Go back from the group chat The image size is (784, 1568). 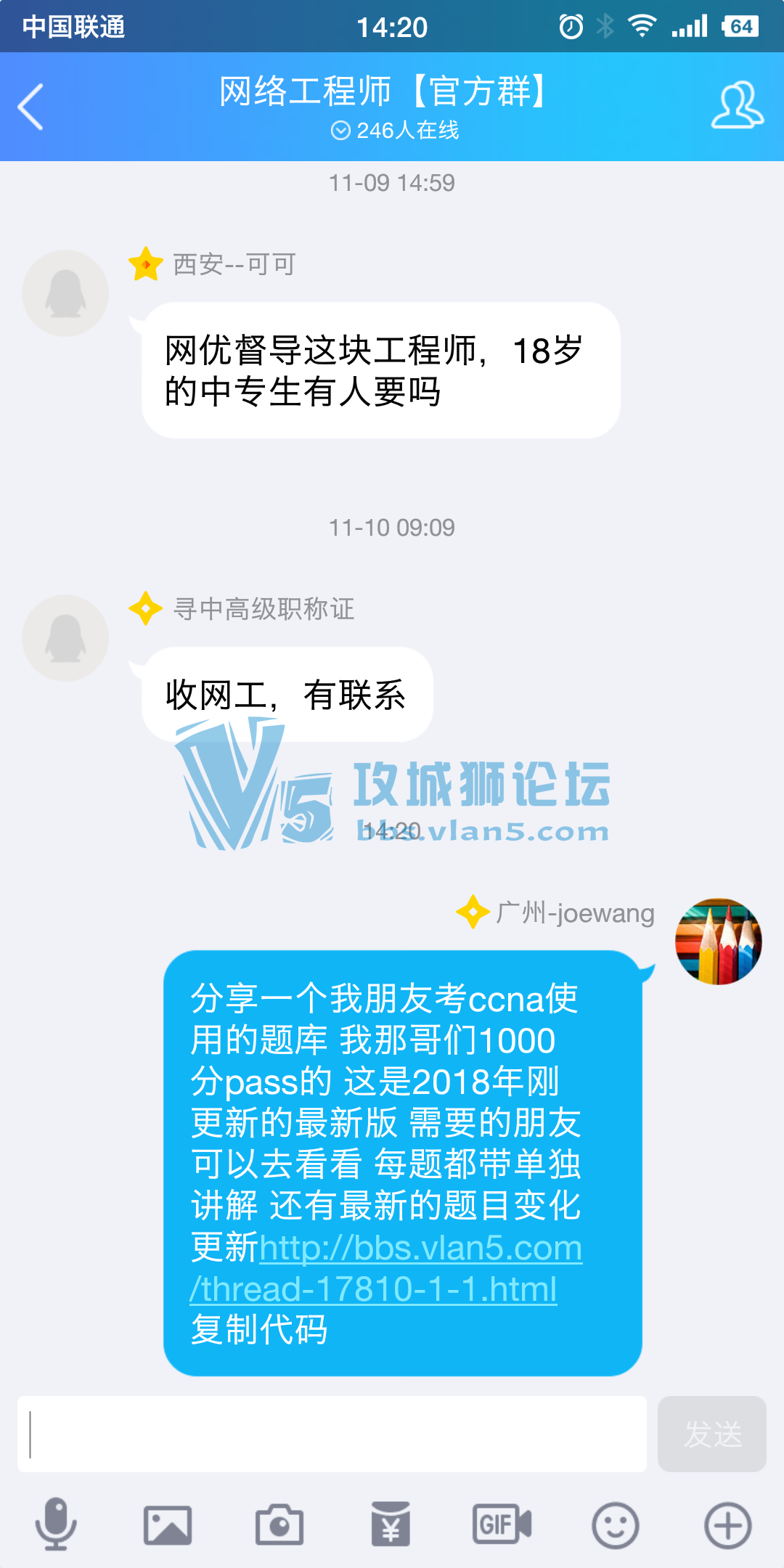(30, 107)
